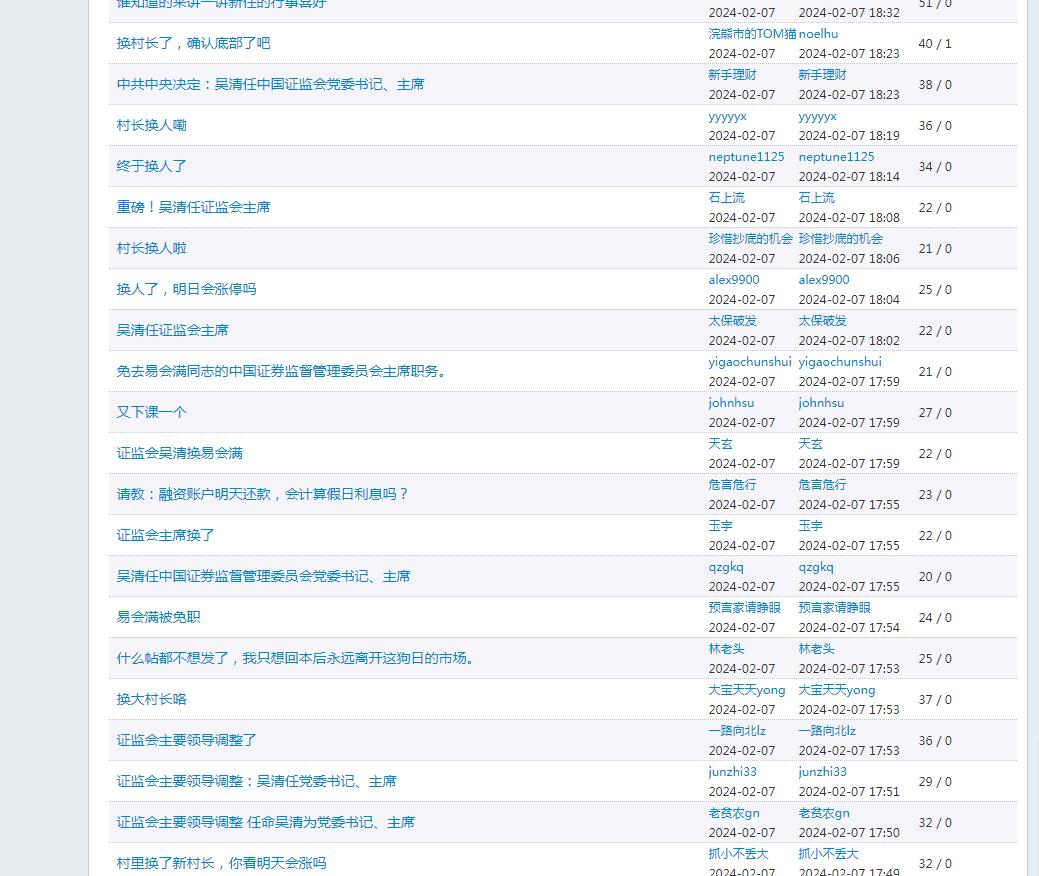View author profile alex9900
This screenshot has width=1039, height=876.
(x=734, y=280)
